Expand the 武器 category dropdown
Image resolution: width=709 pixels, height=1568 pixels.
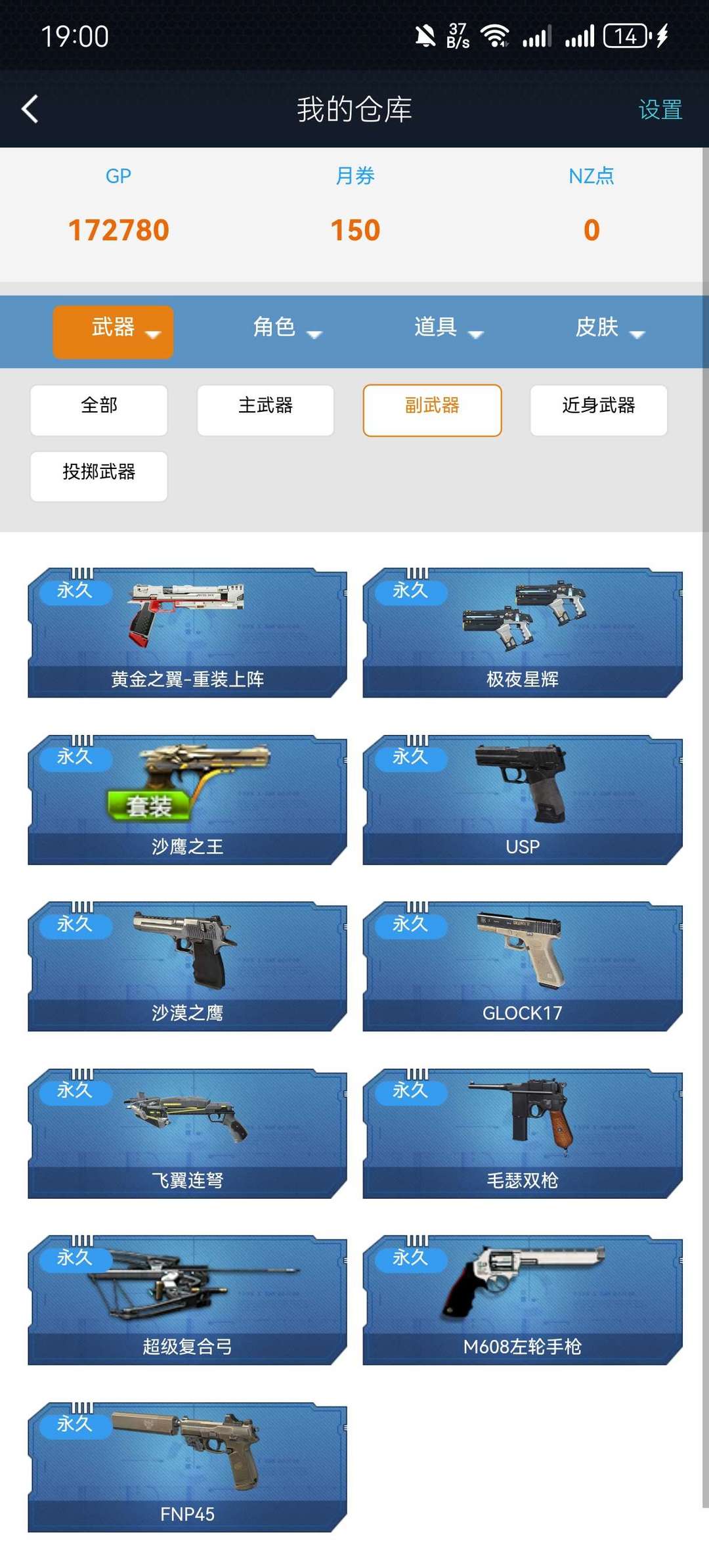(x=113, y=331)
